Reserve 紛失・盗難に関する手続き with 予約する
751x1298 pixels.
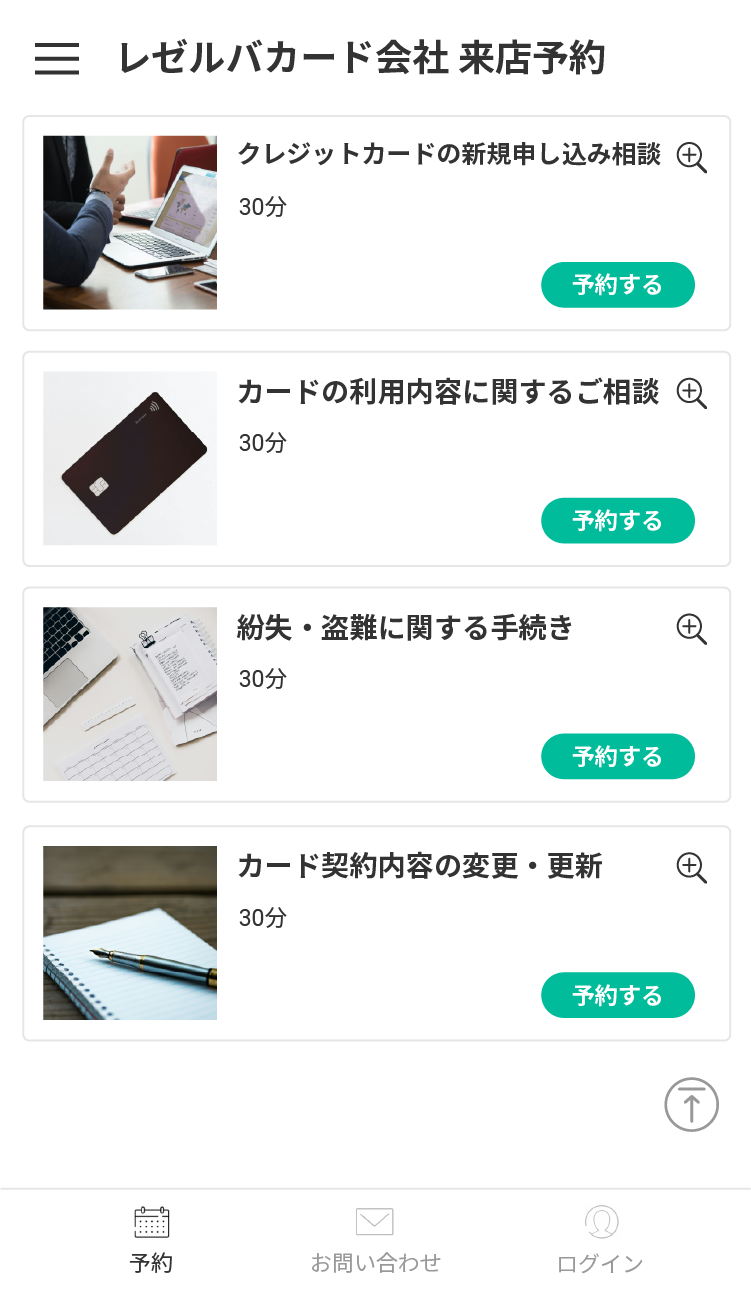click(618, 757)
